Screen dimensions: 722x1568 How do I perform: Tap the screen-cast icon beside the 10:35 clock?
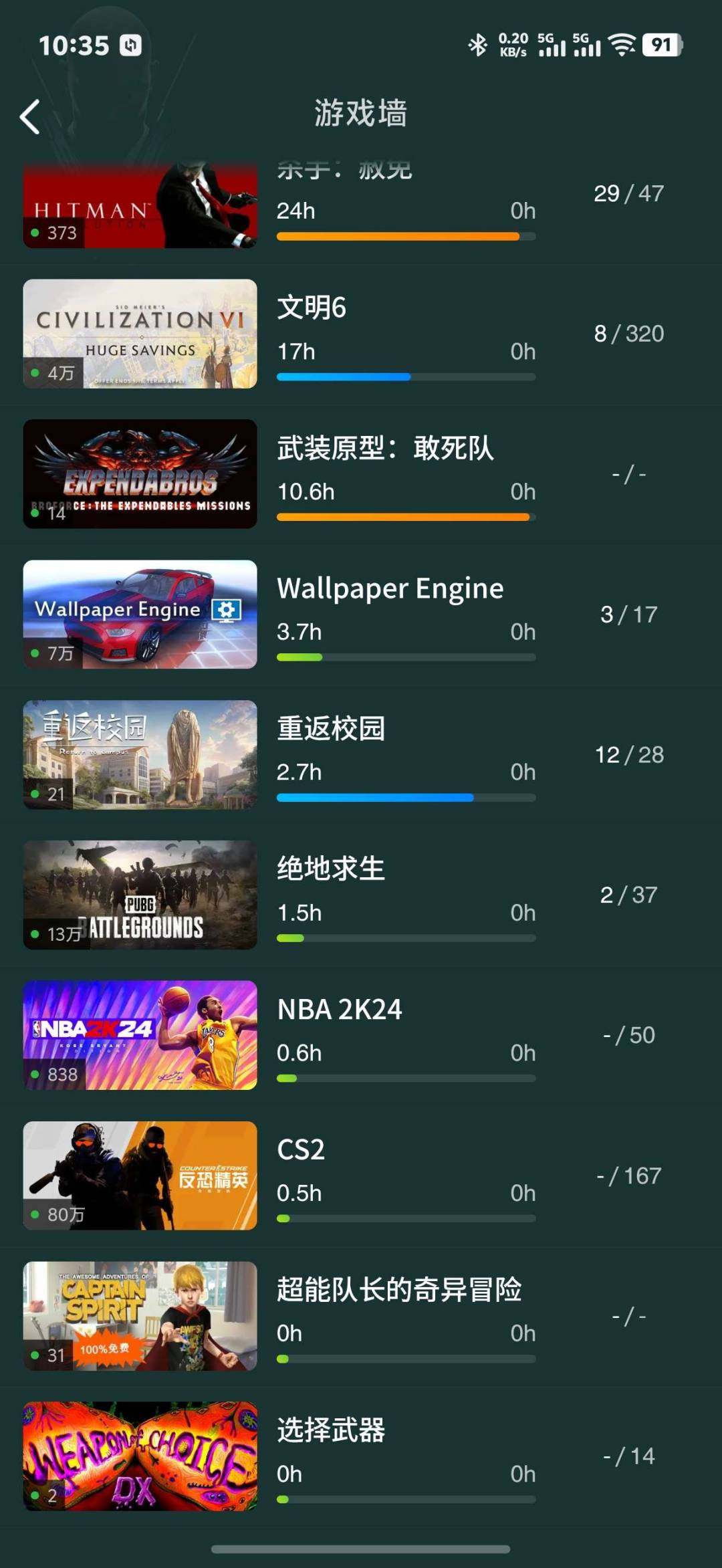(x=131, y=44)
